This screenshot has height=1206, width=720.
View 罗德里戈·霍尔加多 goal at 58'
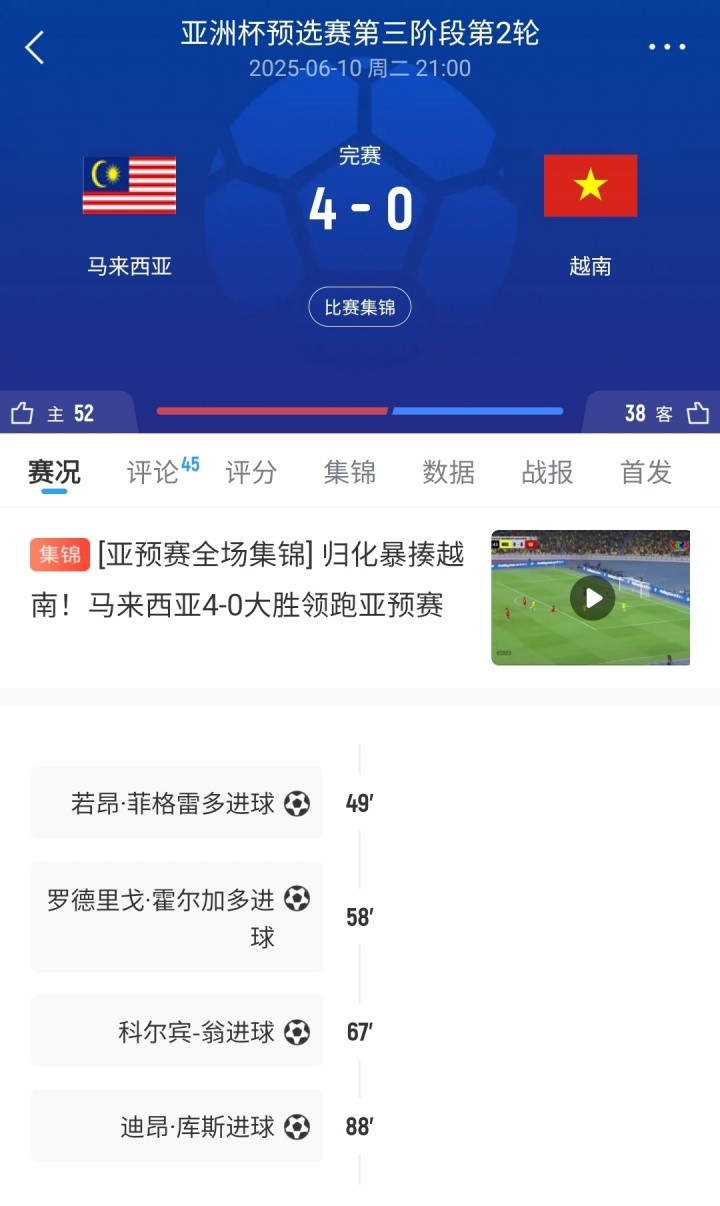coord(177,917)
